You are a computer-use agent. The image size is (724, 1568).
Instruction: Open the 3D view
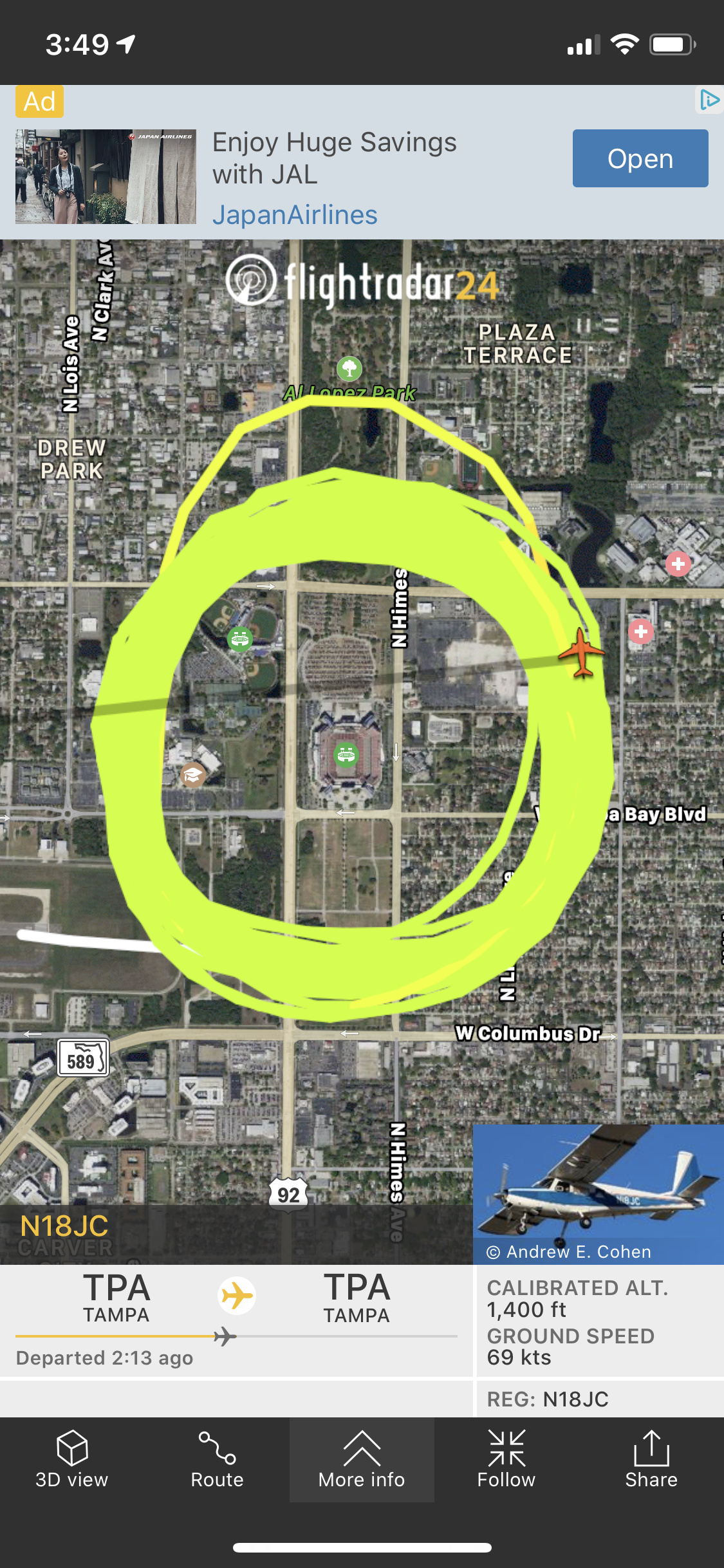(72, 1460)
